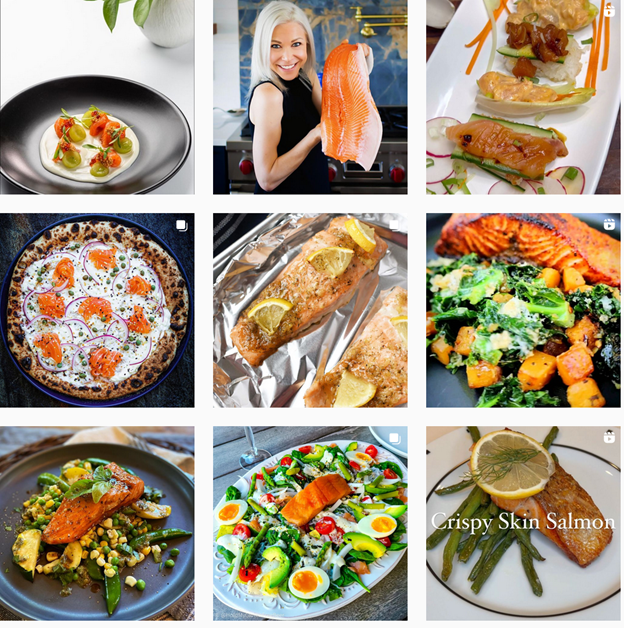Open the salmon egg avocado salad post

[x=310, y=523]
